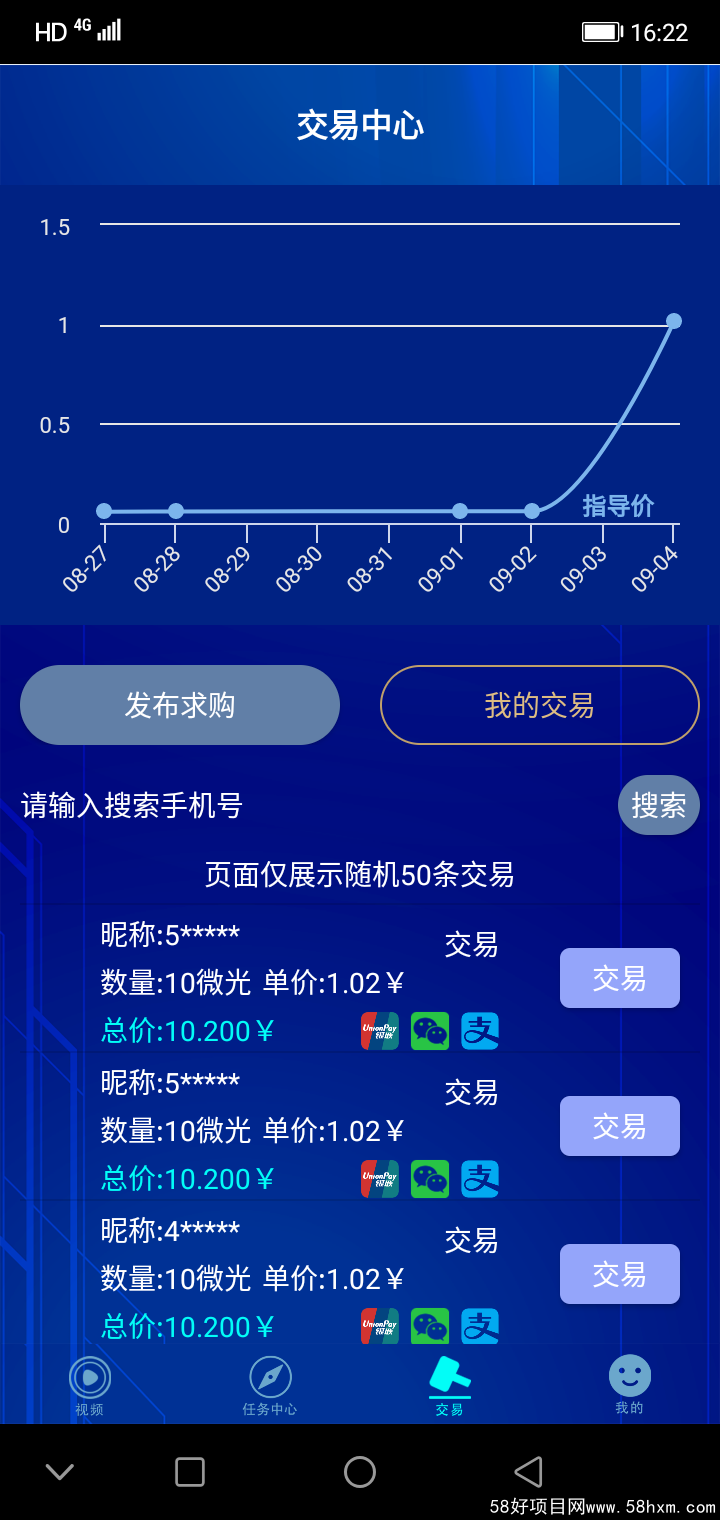Go to the system home screen

coord(360,1471)
